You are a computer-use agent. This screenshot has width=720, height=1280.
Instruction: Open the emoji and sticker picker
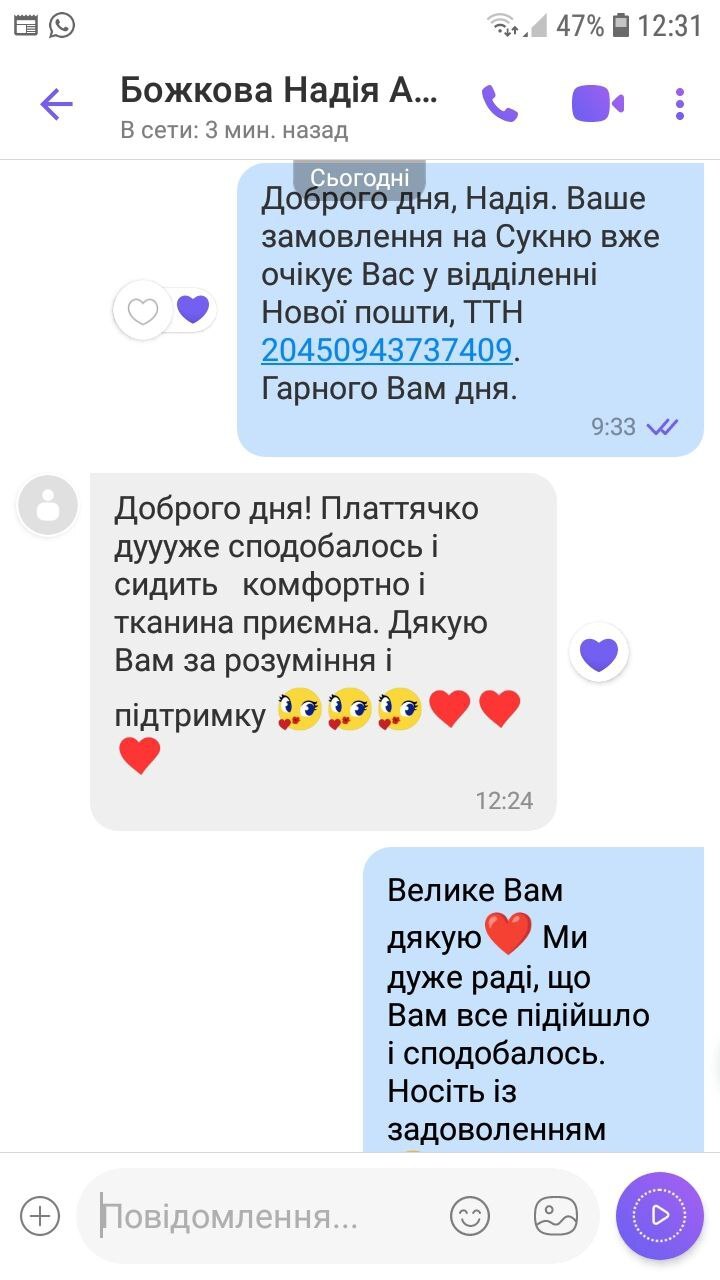(469, 1216)
